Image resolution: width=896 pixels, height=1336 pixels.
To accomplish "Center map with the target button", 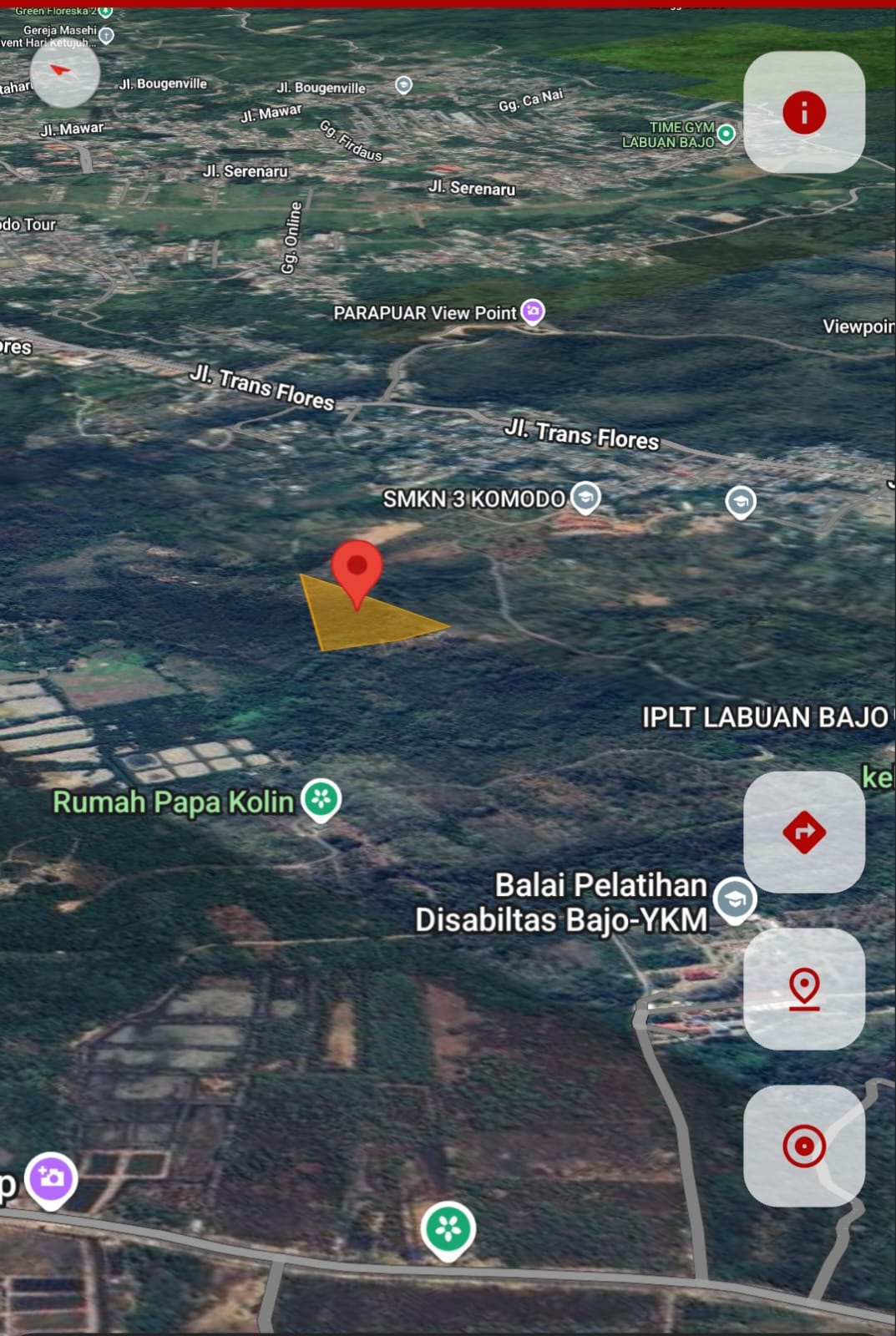I will click(803, 1146).
